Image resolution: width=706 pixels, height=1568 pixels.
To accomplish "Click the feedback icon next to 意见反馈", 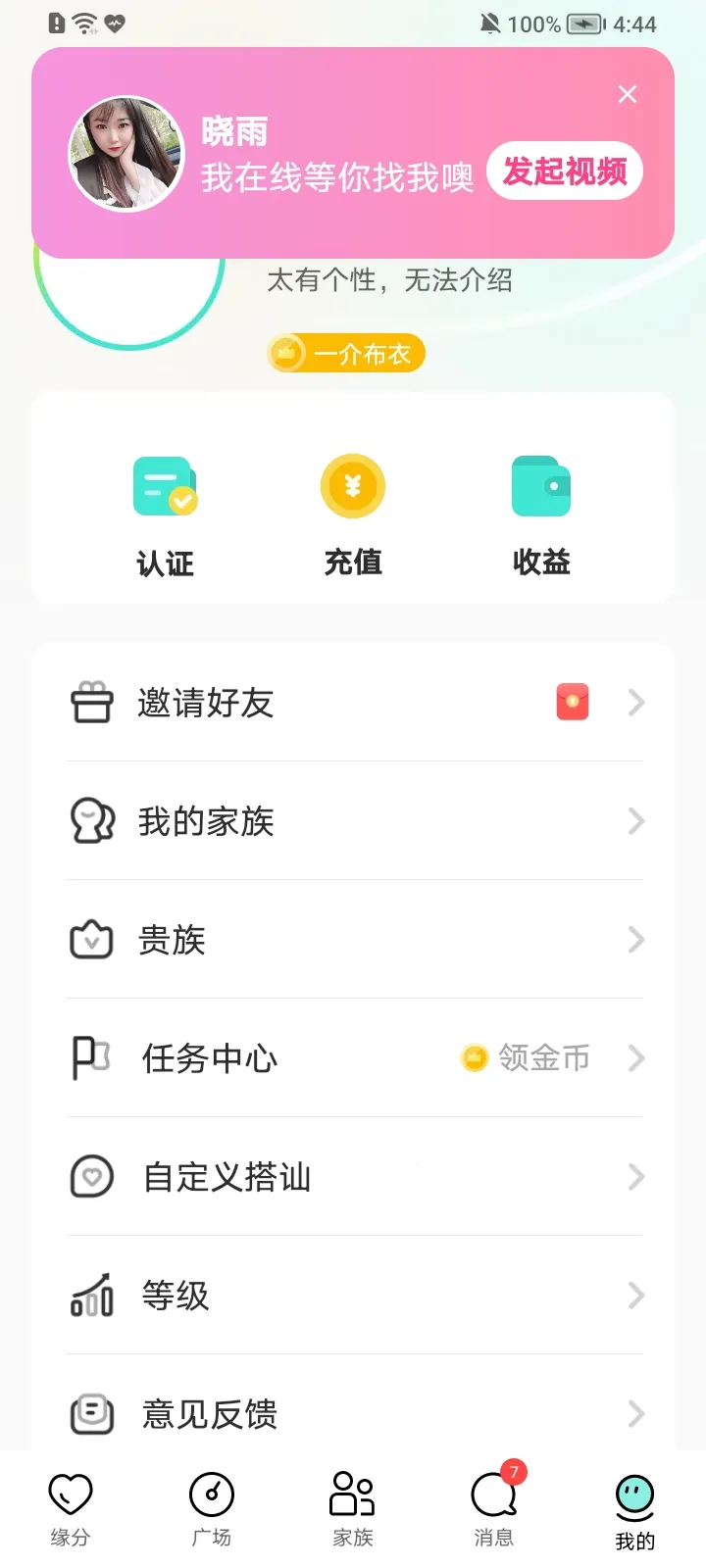I will click(91, 1414).
